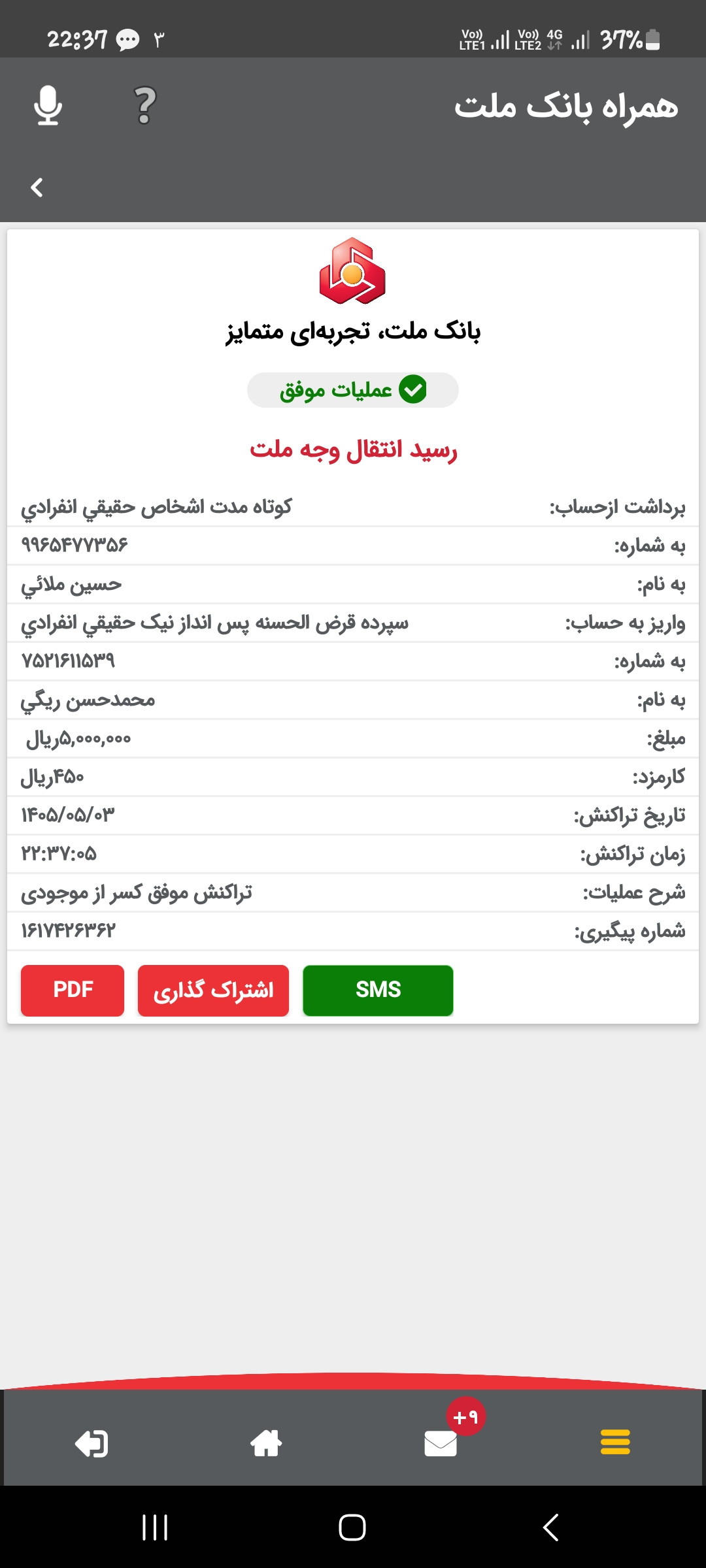Log out using the exit icon

[x=92, y=1443]
